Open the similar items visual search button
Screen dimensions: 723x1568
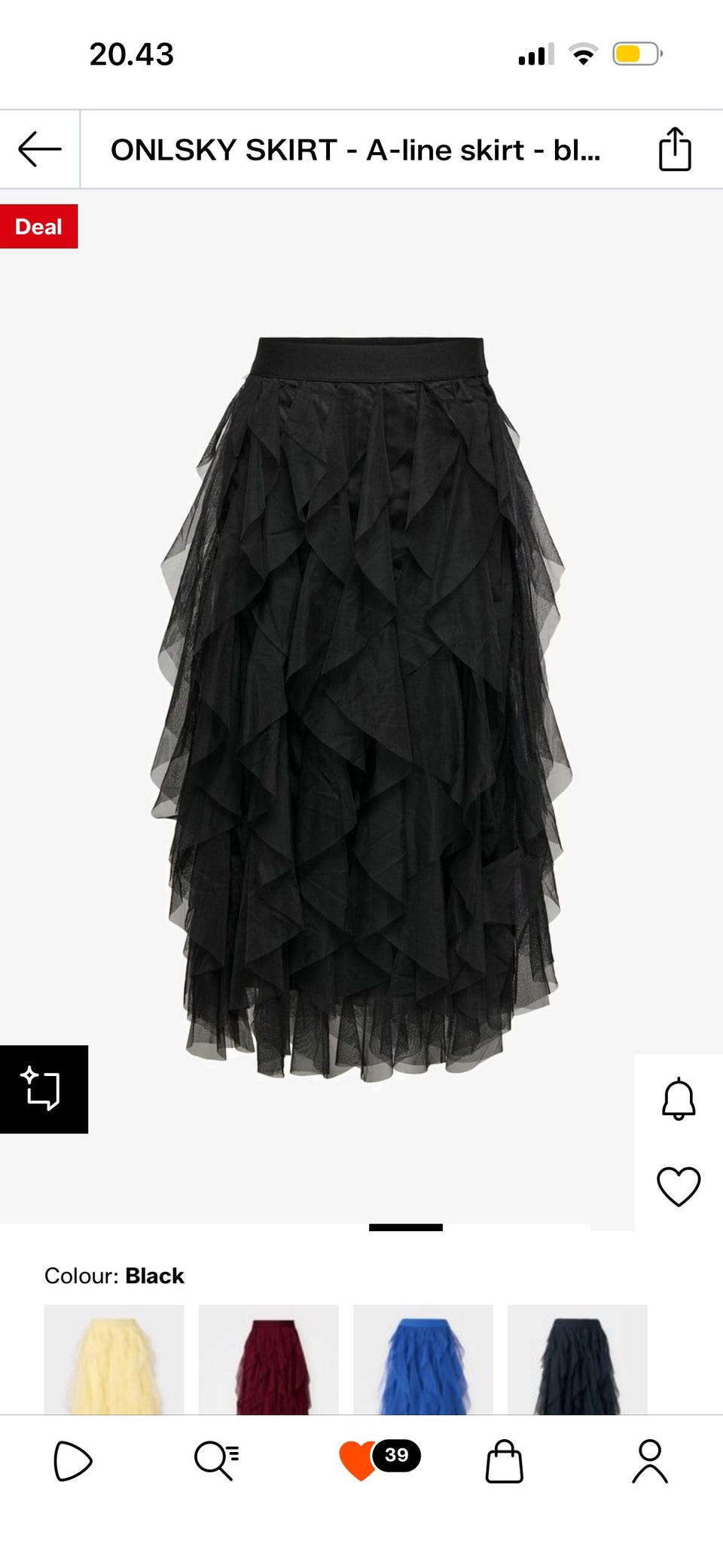(x=43, y=1089)
